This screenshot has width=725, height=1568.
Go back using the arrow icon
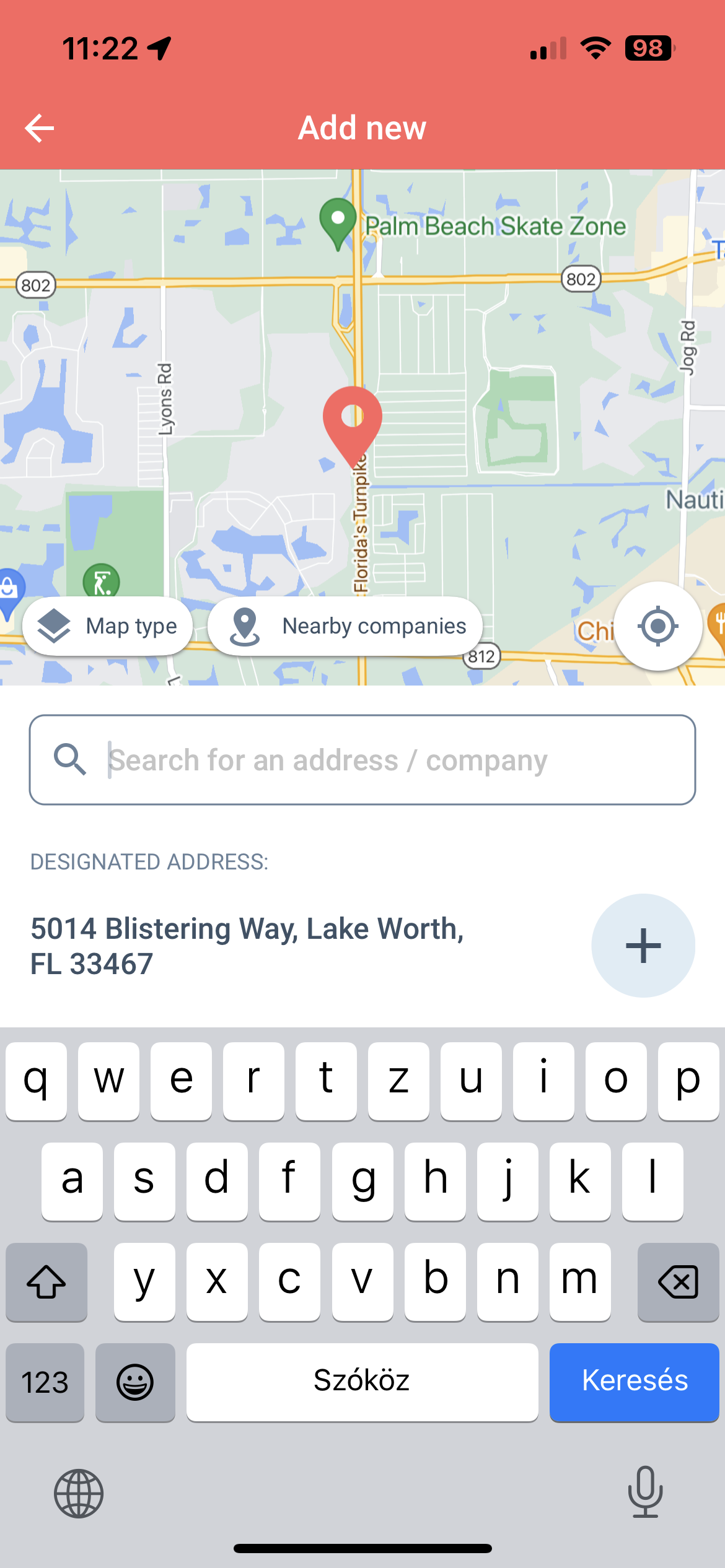coord(40,128)
